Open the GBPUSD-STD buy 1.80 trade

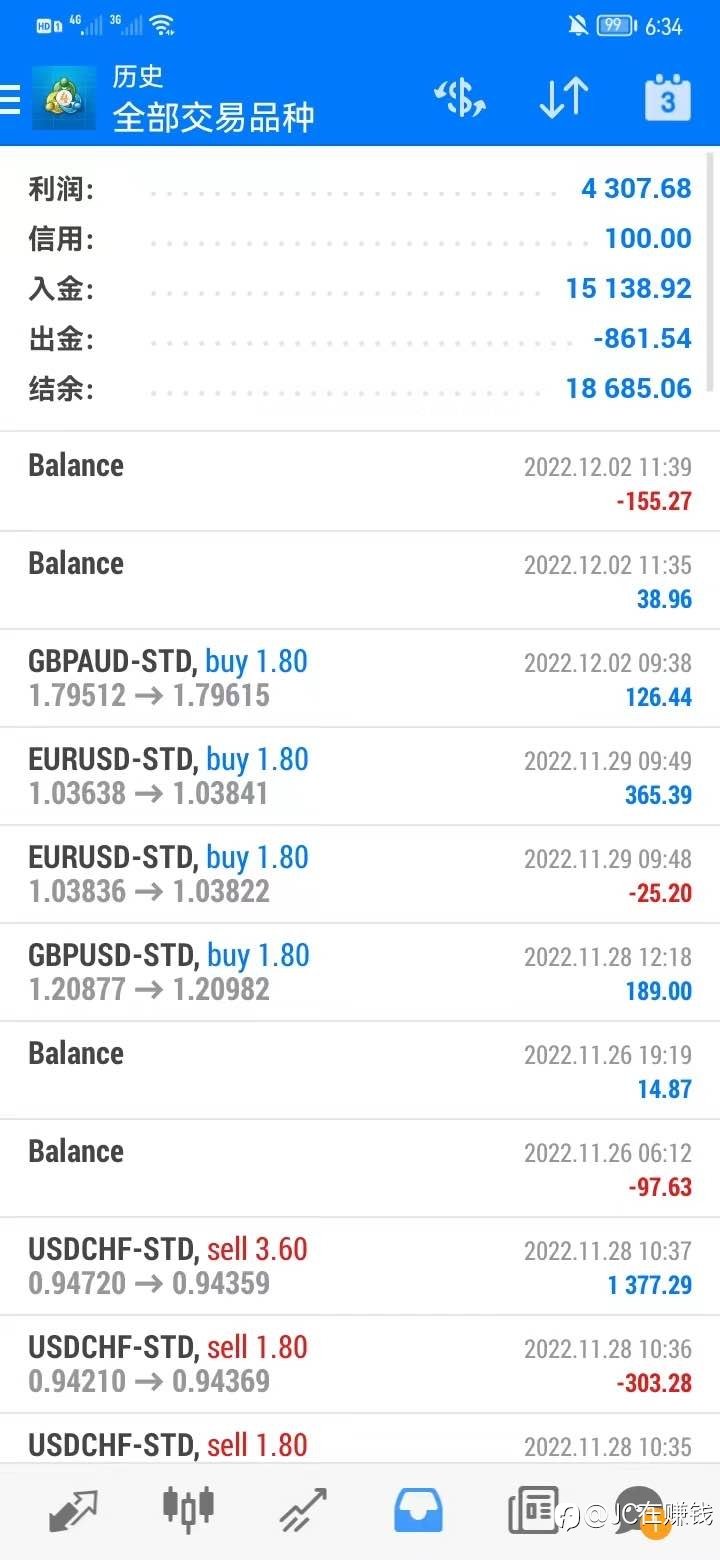pos(360,972)
